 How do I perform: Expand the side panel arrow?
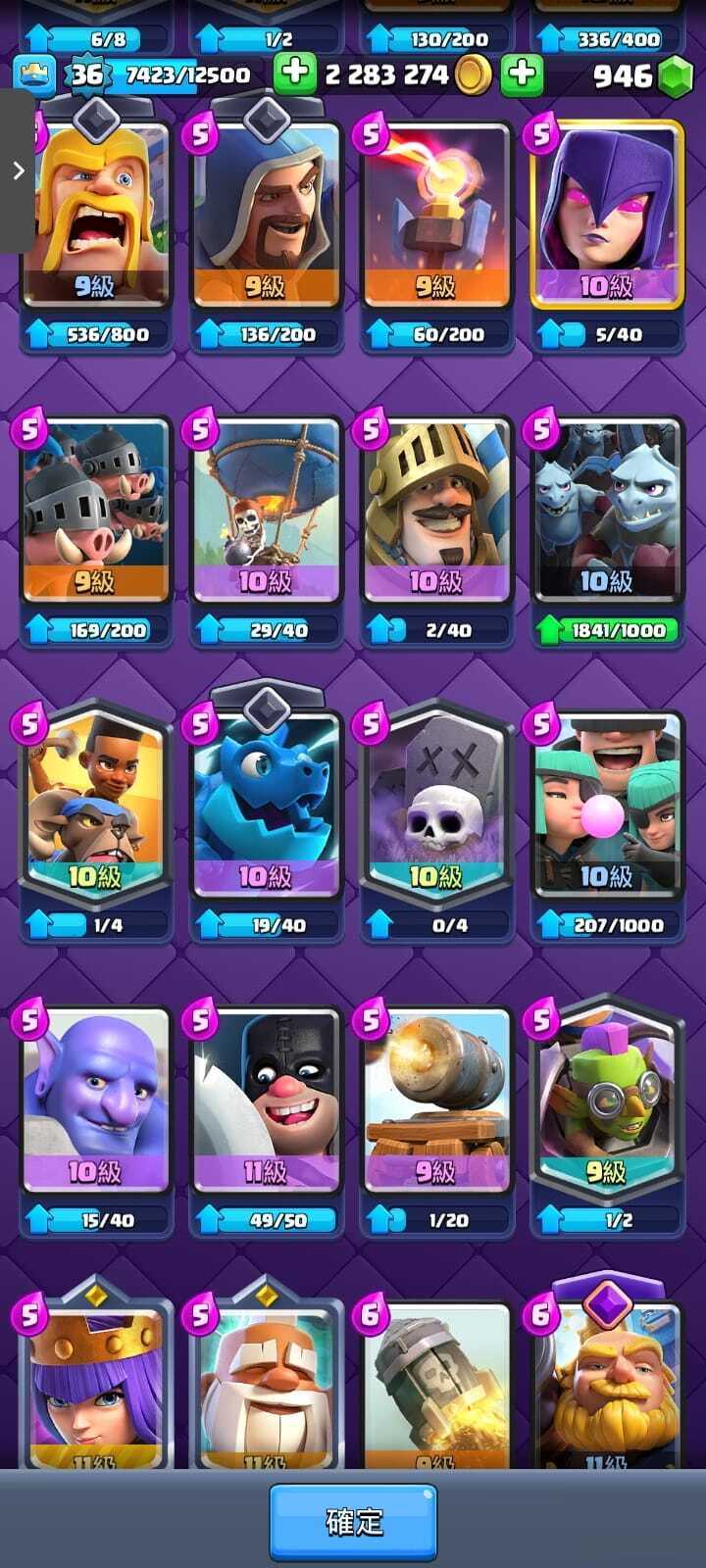[x=18, y=171]
